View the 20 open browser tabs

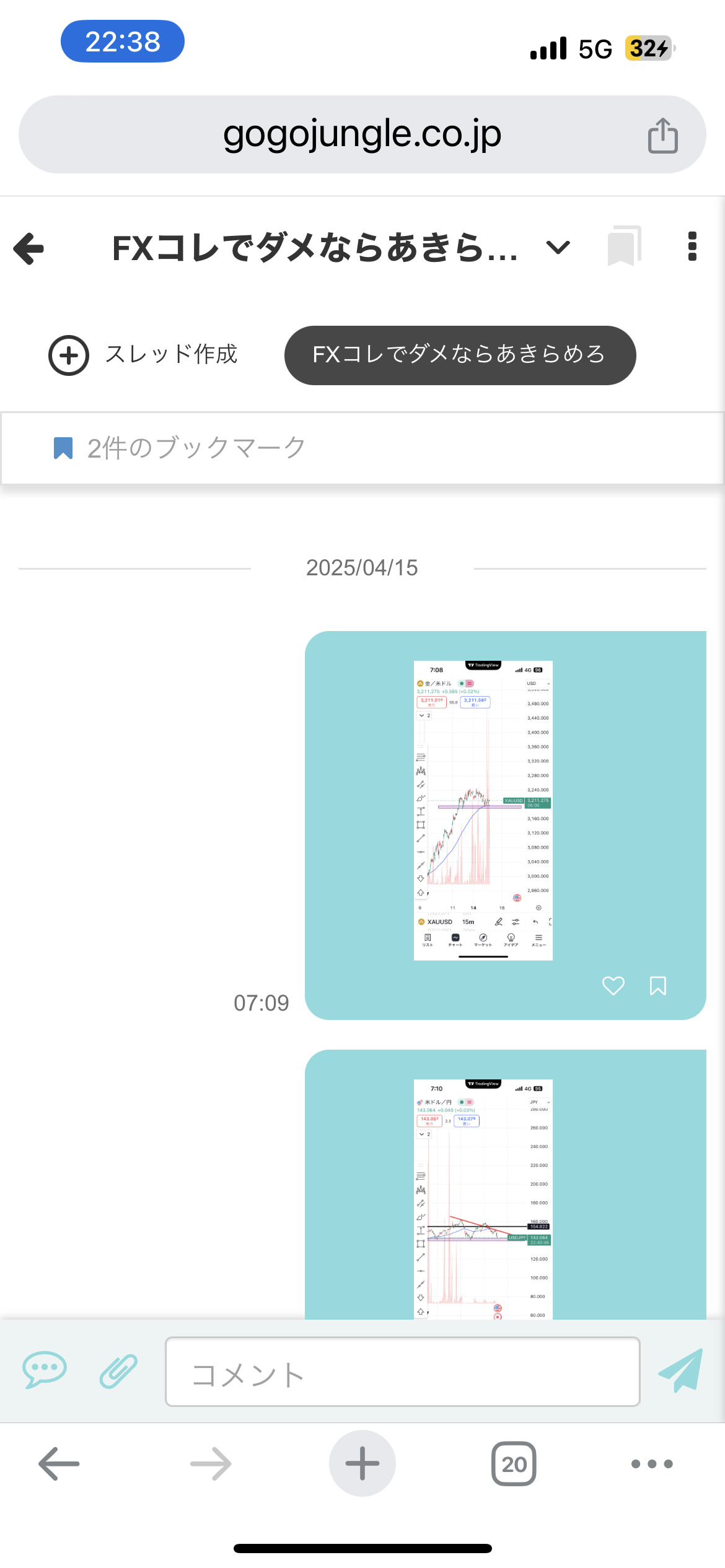pos(514,1463)
